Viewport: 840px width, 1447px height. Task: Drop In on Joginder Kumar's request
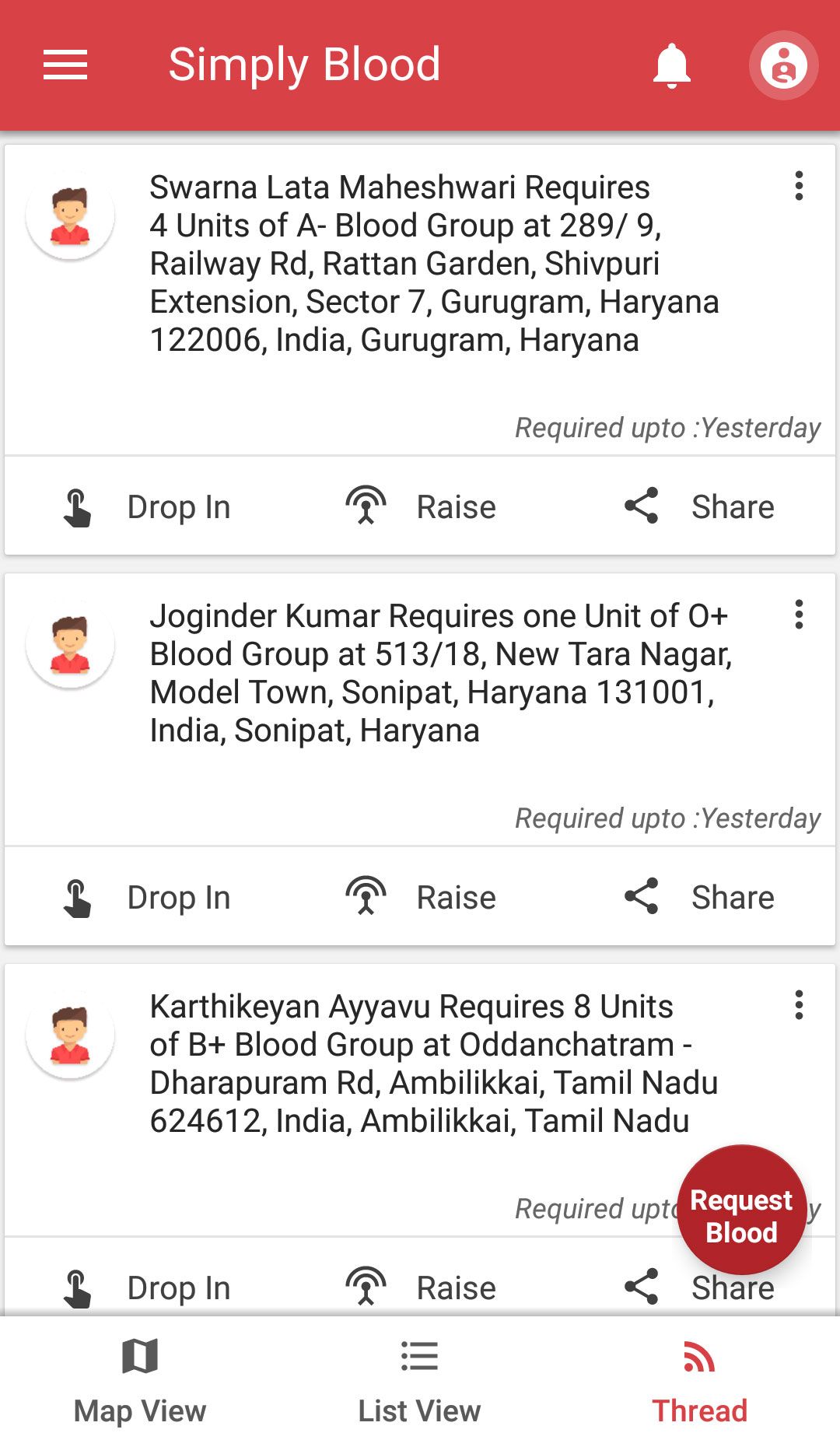[x=148, y=898]
